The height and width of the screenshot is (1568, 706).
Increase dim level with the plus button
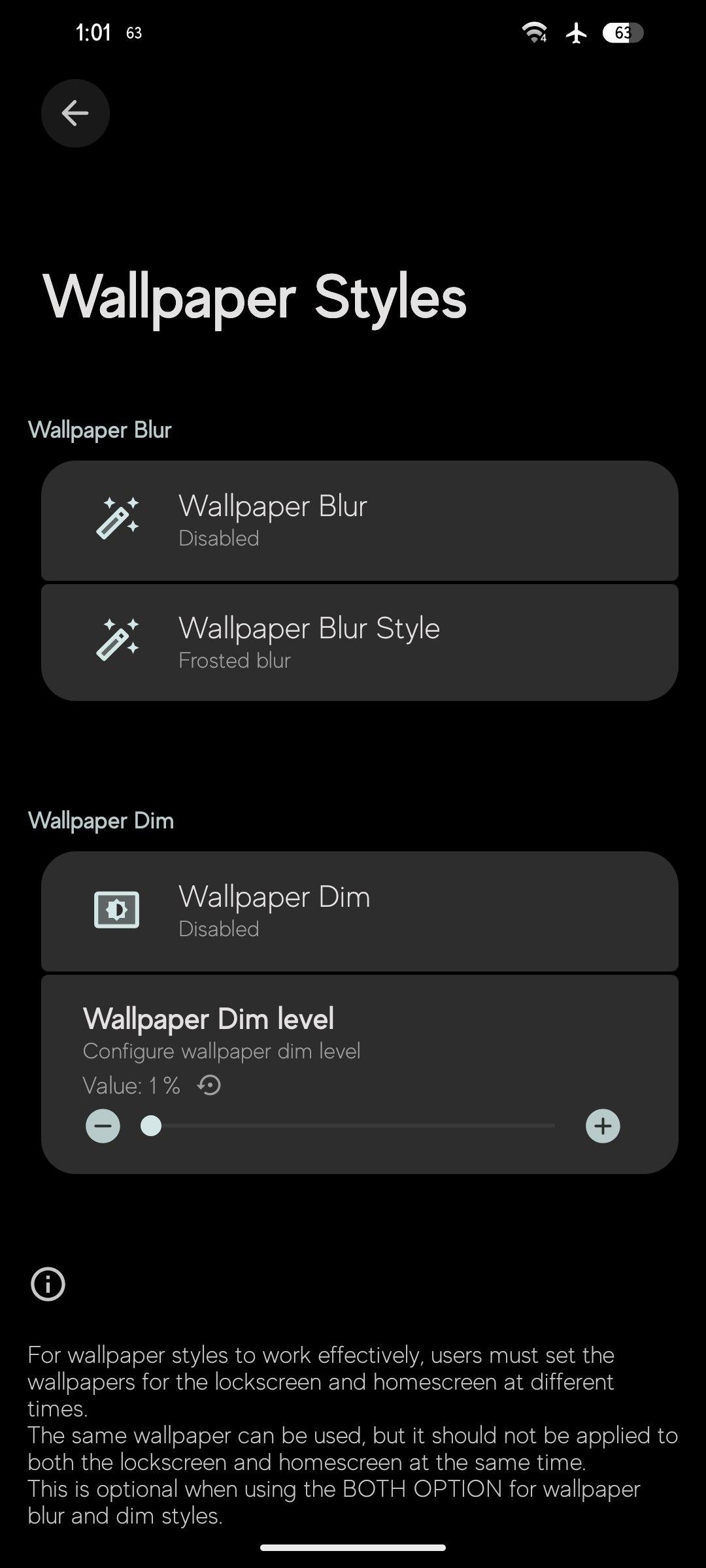point(603,1125)
